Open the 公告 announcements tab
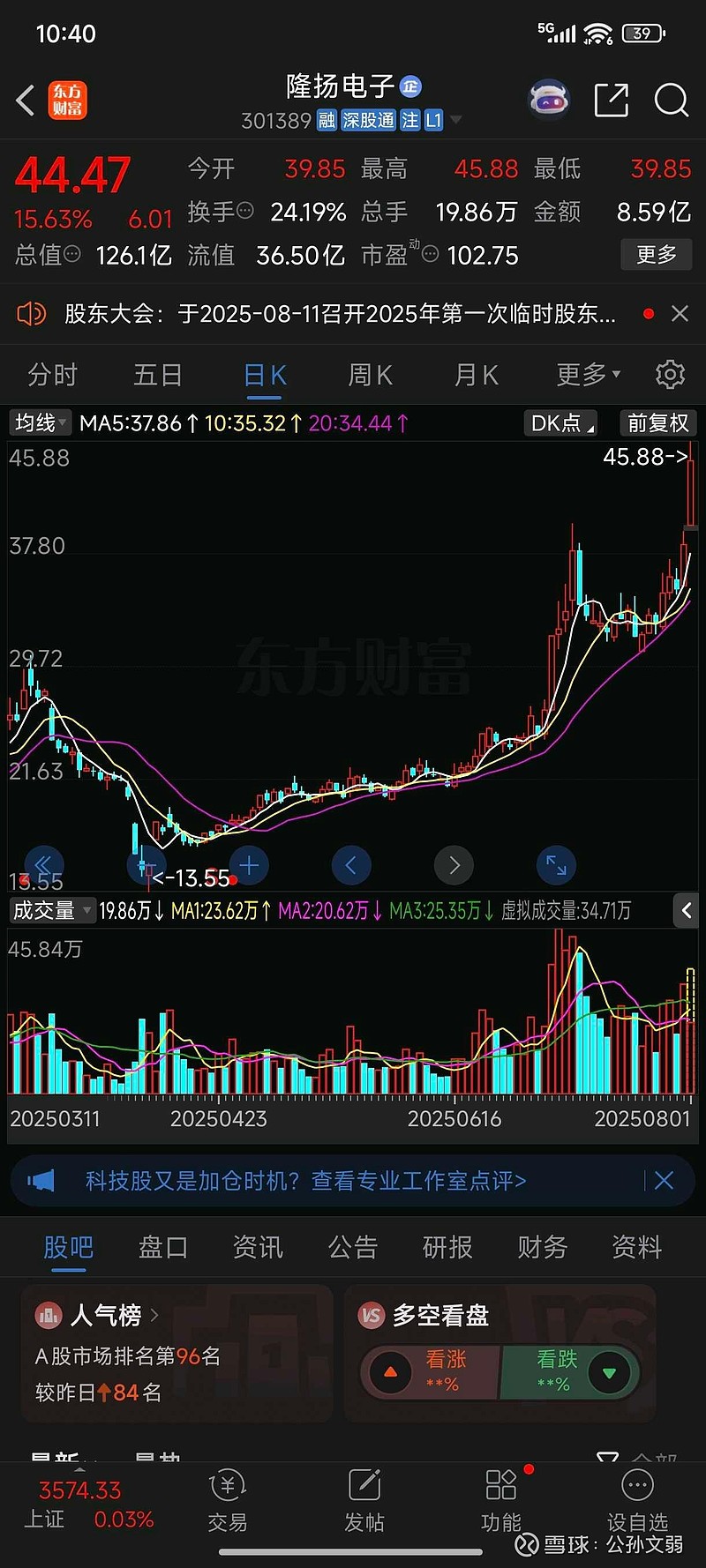Image resolution: width=706 pixels, height=1568 pixels. [352, 1247]
